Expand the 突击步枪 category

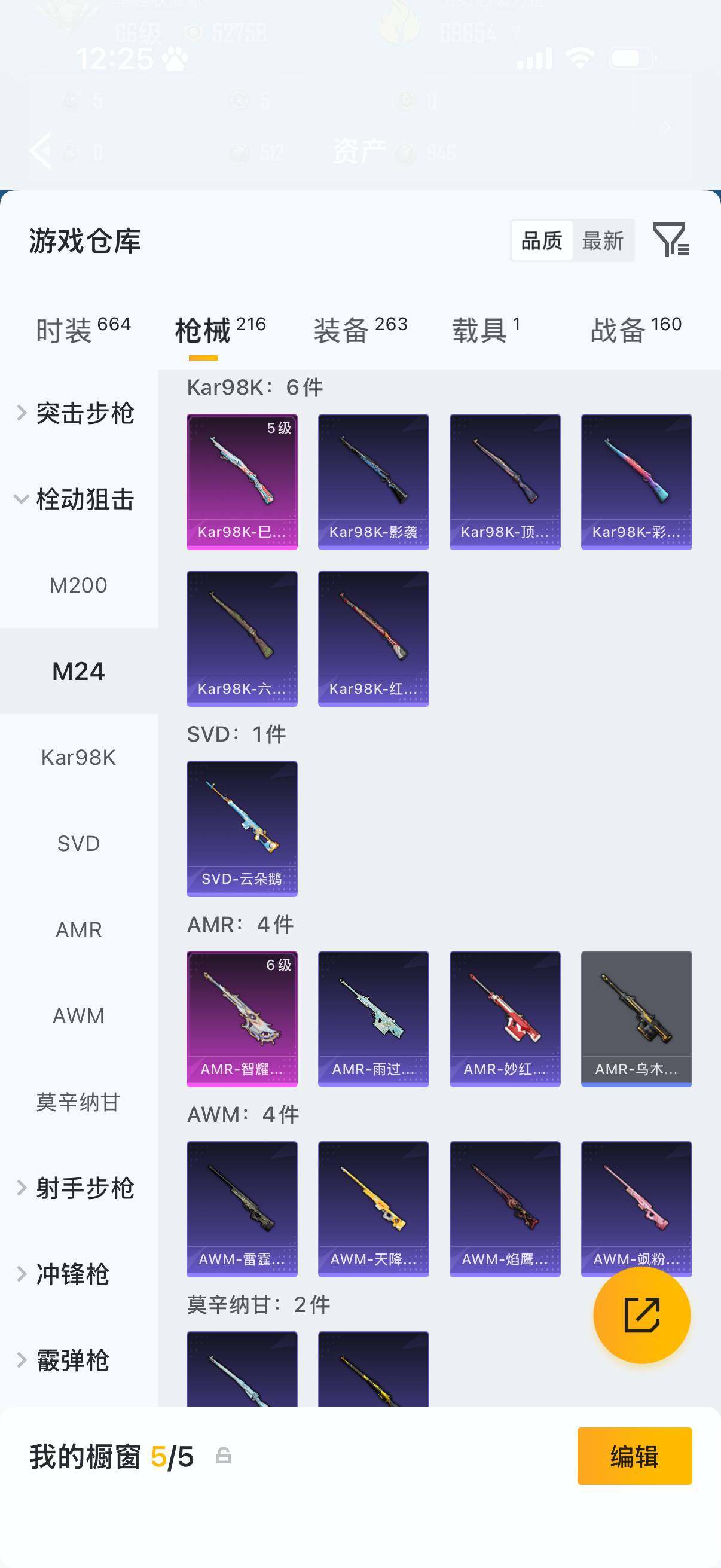pyautogui.click(x=85, y=413)
